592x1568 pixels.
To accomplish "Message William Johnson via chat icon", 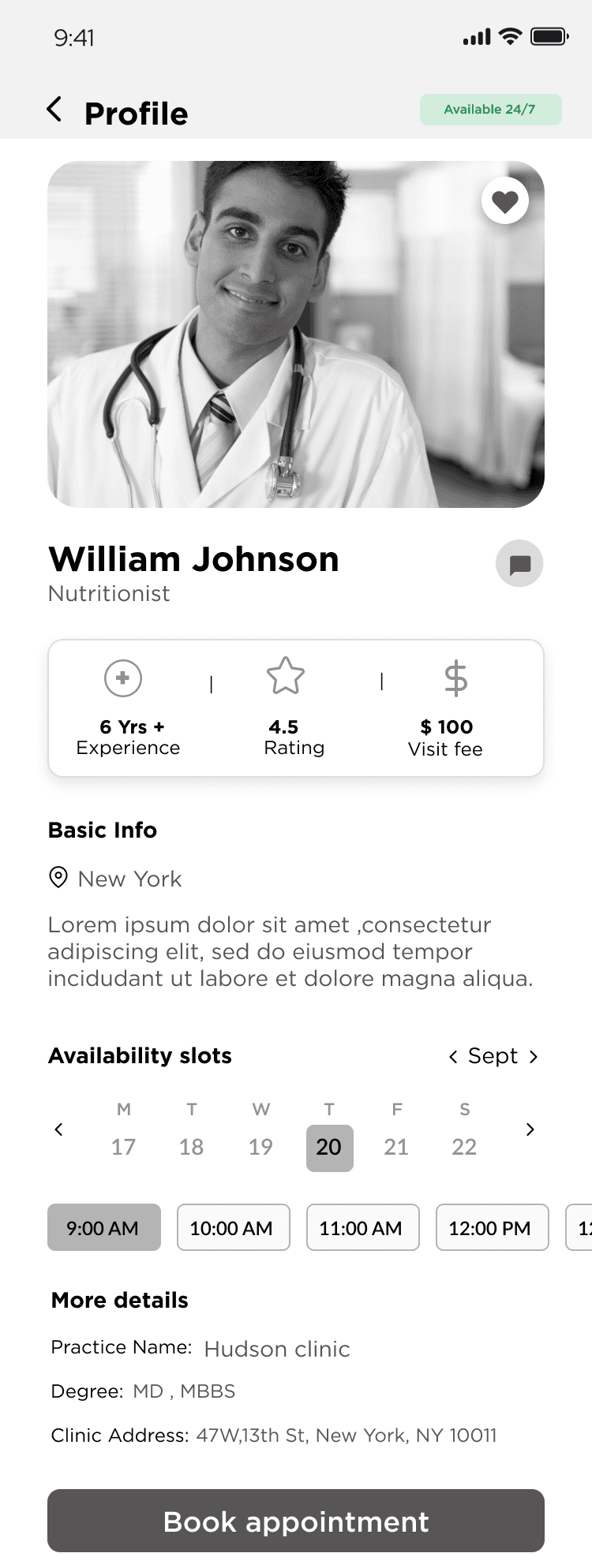I will pos(519,564).
